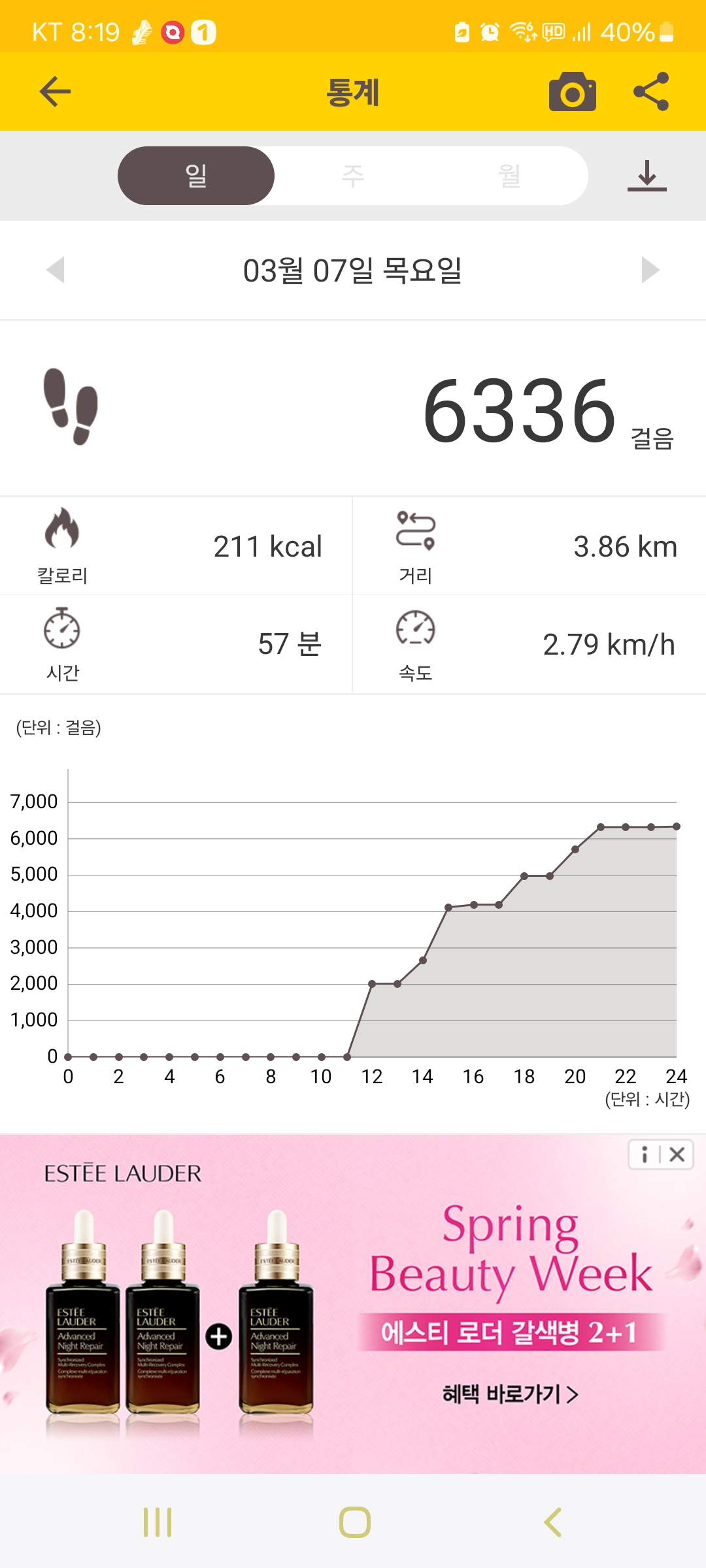This screenshot has height=1568, width=706.
Task: Close the Estee Lauder ad
Action: pyautogui.click(x=677, y=1154)
